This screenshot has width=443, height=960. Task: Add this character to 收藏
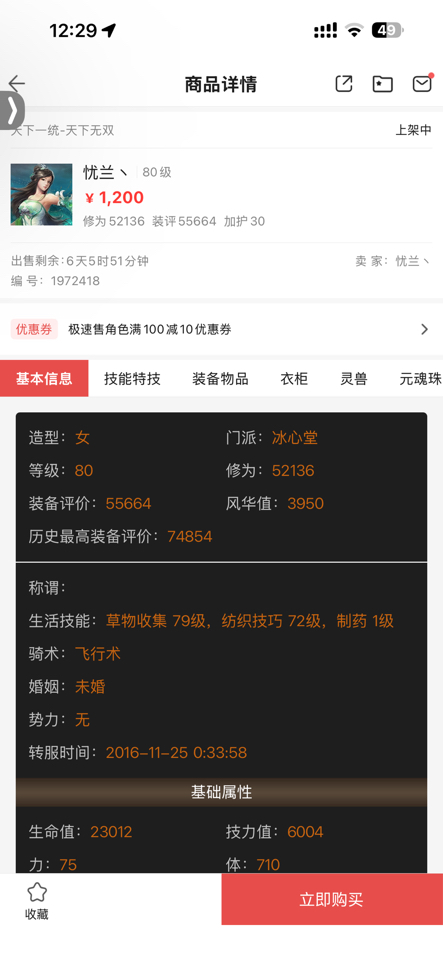coord(37,901)
